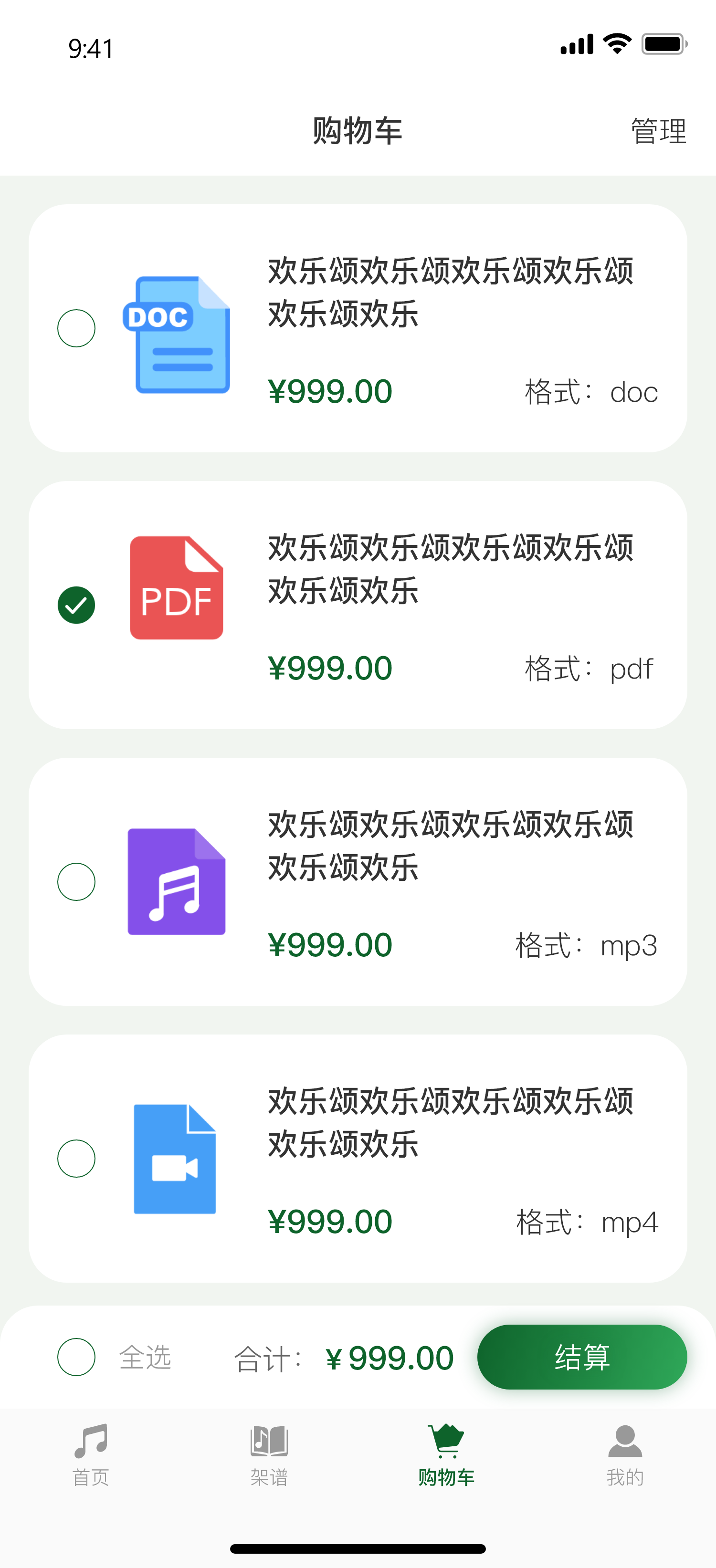Select the mp3 format item checkbox
716x1568 pixels.
click(x=76, y=881)
